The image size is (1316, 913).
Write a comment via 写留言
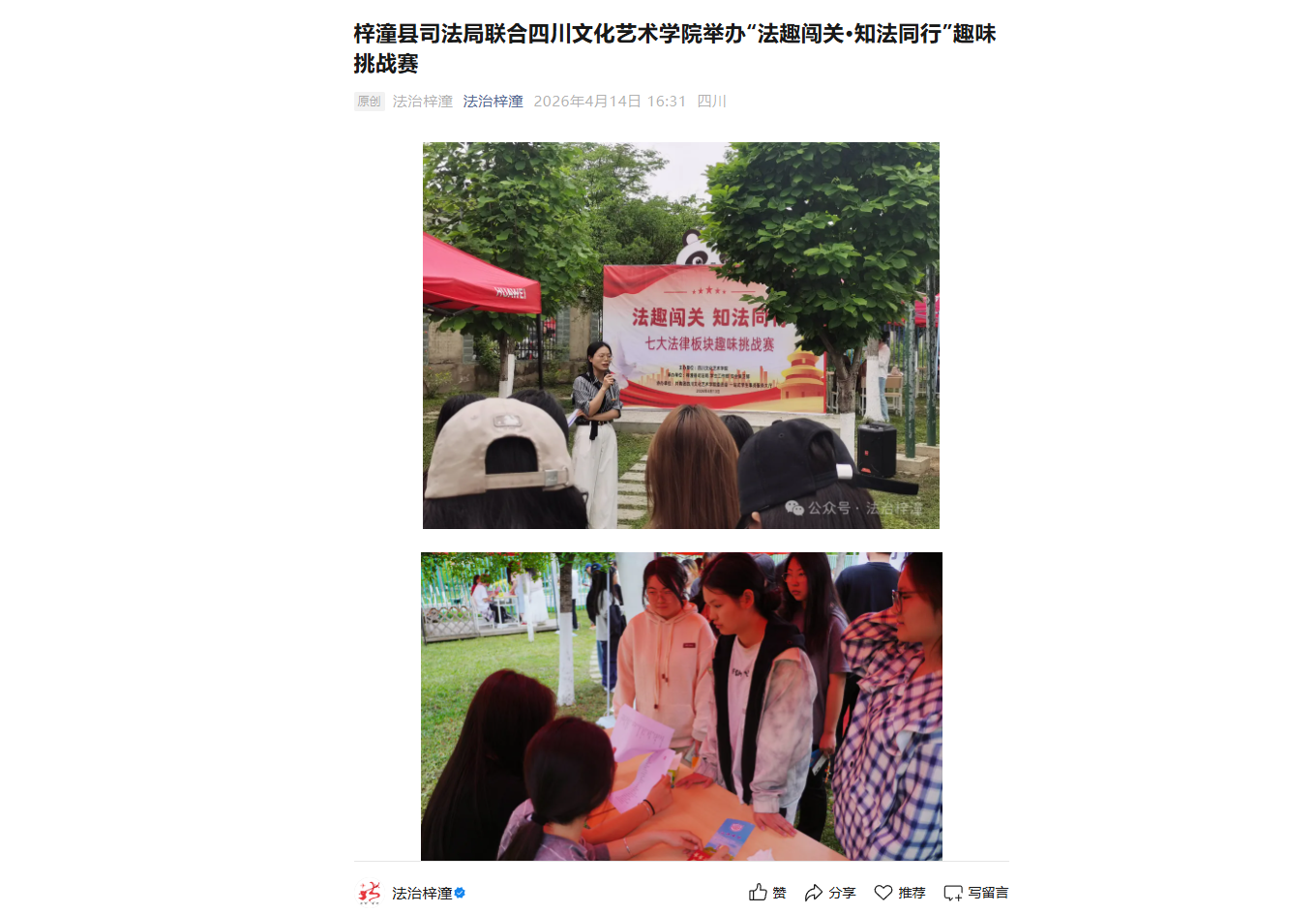click(976, 893)
